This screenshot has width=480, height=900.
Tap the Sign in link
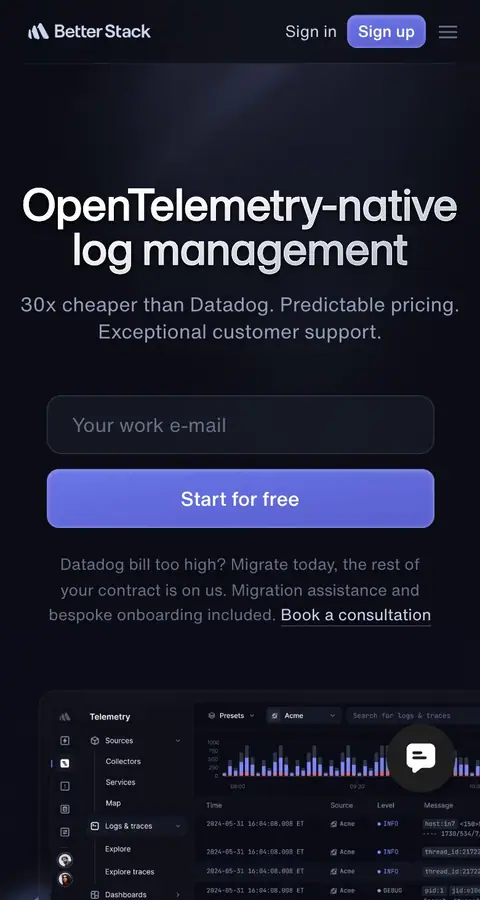coord(311,32)
